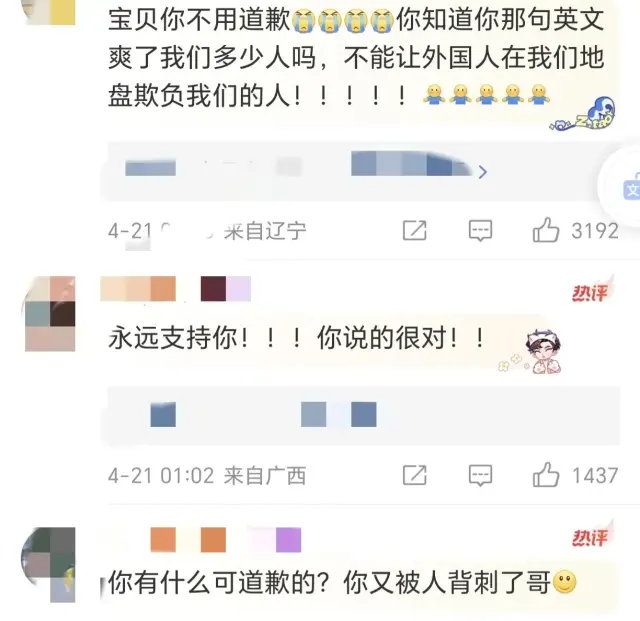This screenshot has height=621, width=640.
Task: Repost the 永远支持你 comment
Action: (x=415, y=474)
